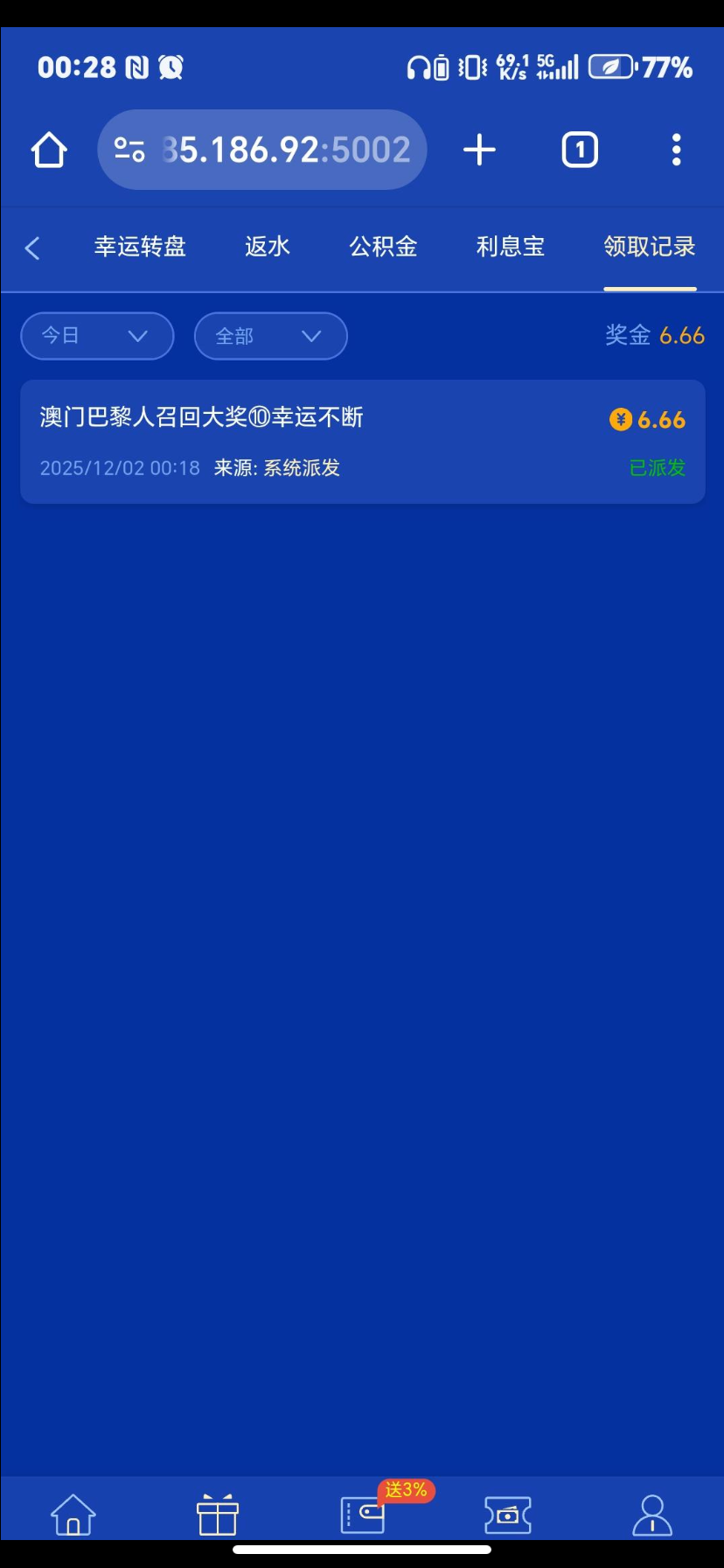Open the 澳门巴黎人召回大奖 record card
The width and height of the screenshot is (724, 1568).
tap(362, 442)
